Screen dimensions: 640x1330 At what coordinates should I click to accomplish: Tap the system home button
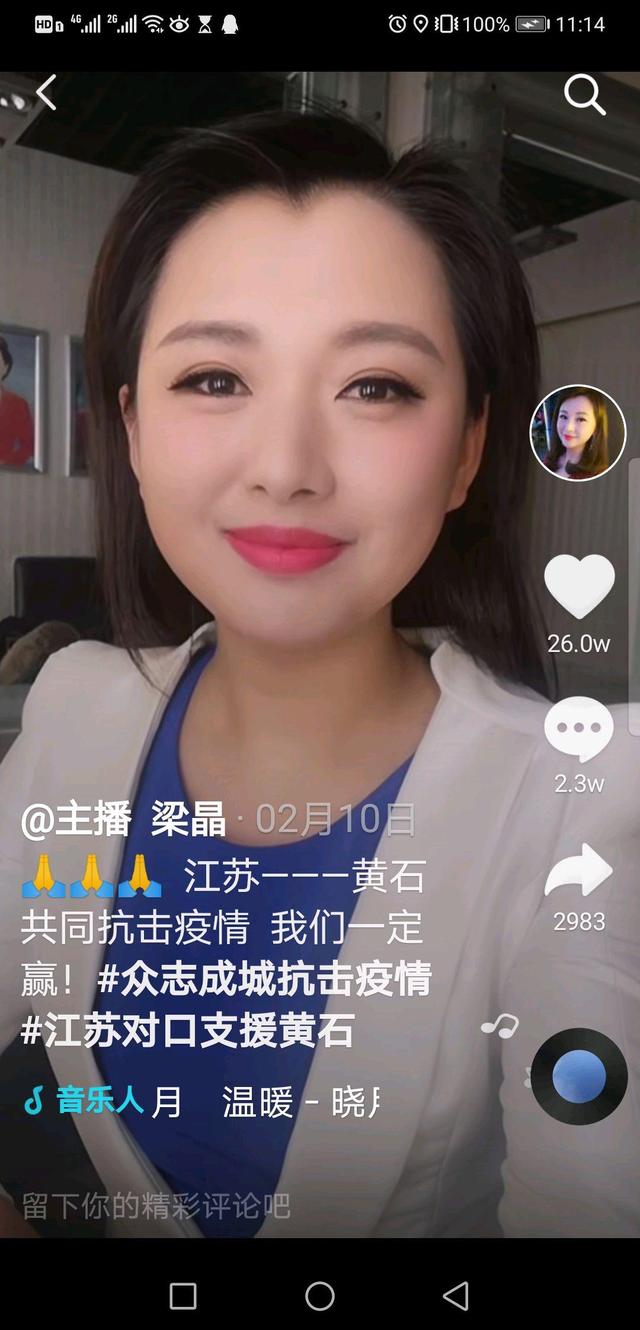click(320, 1296)
